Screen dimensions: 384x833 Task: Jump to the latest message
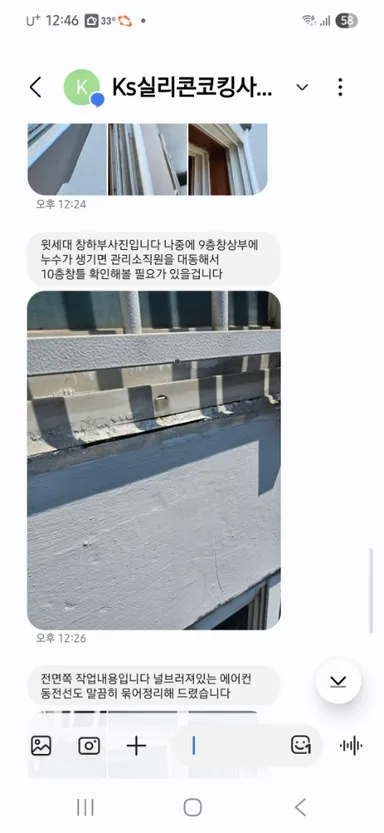click(338, 682)
